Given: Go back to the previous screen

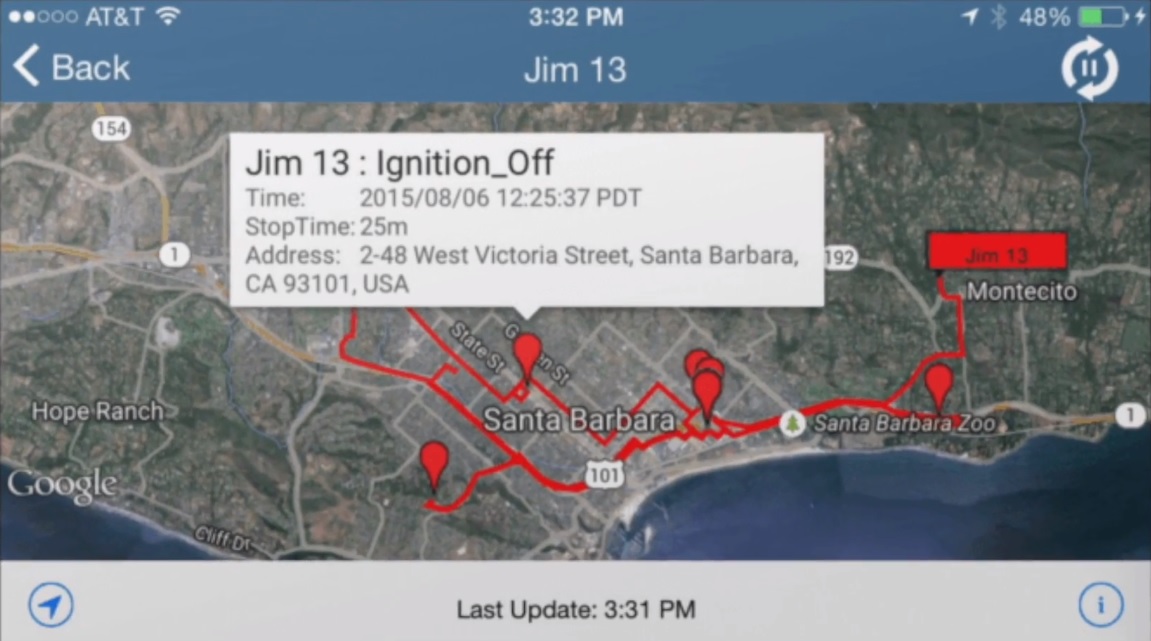Looking at the screenshot, I should click(x=72, y=68).
